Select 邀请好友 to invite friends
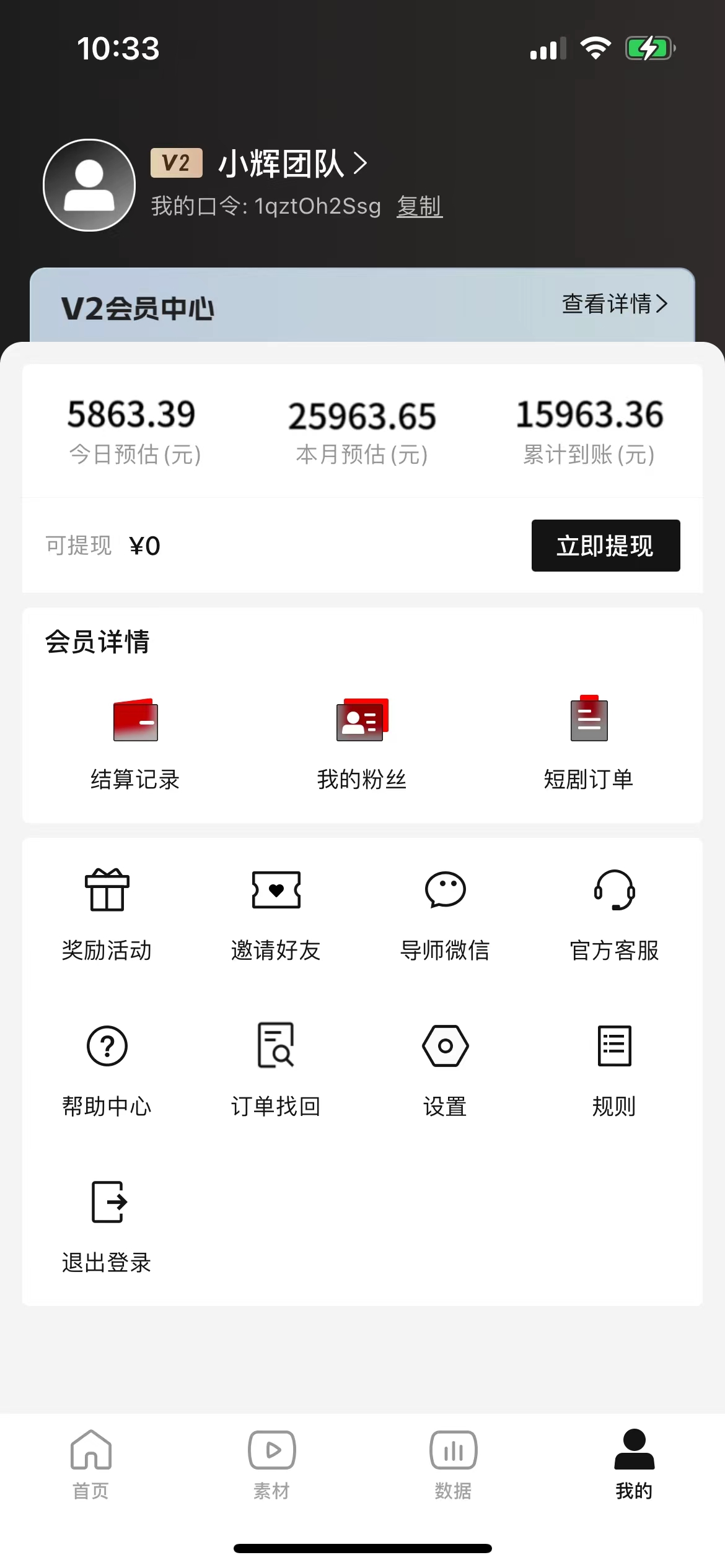The height and width of the screenshot is (1568, 725). click(x=276, y=915)
